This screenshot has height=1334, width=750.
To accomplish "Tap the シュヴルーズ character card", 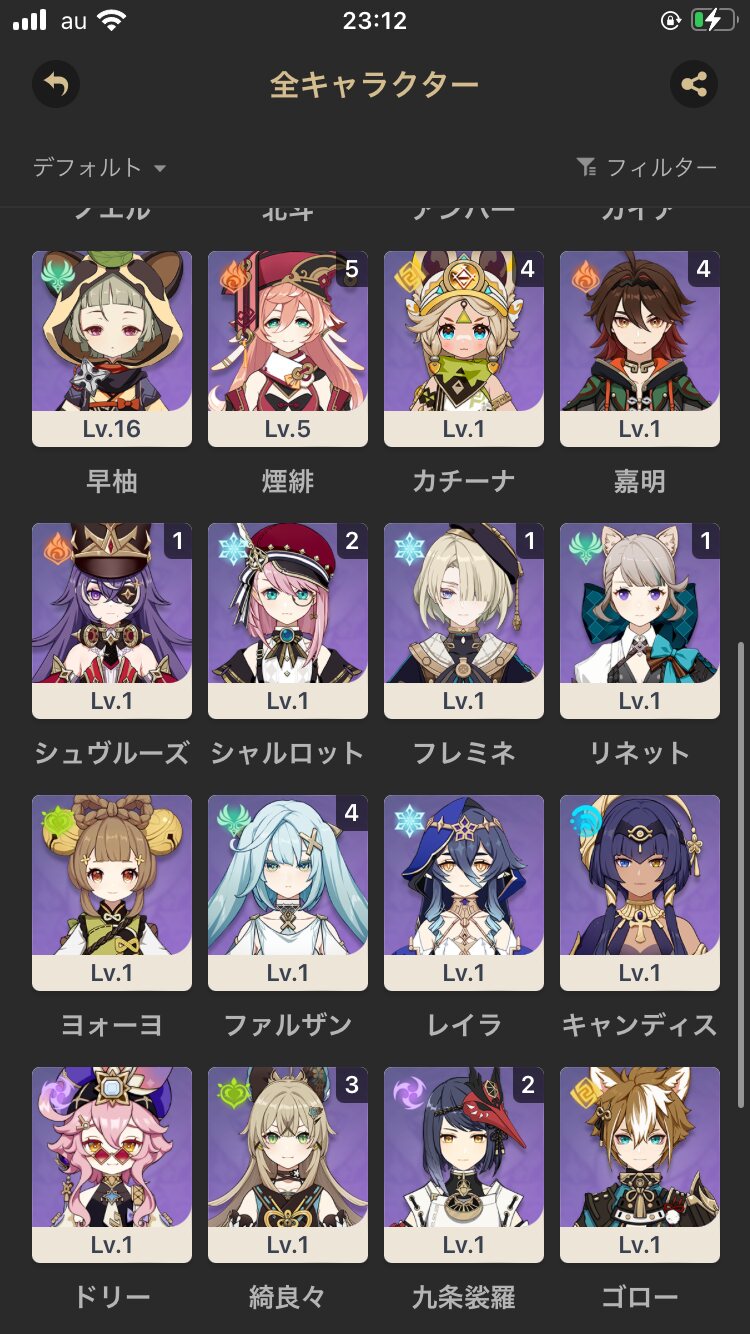I will click(x=112, y=620).
